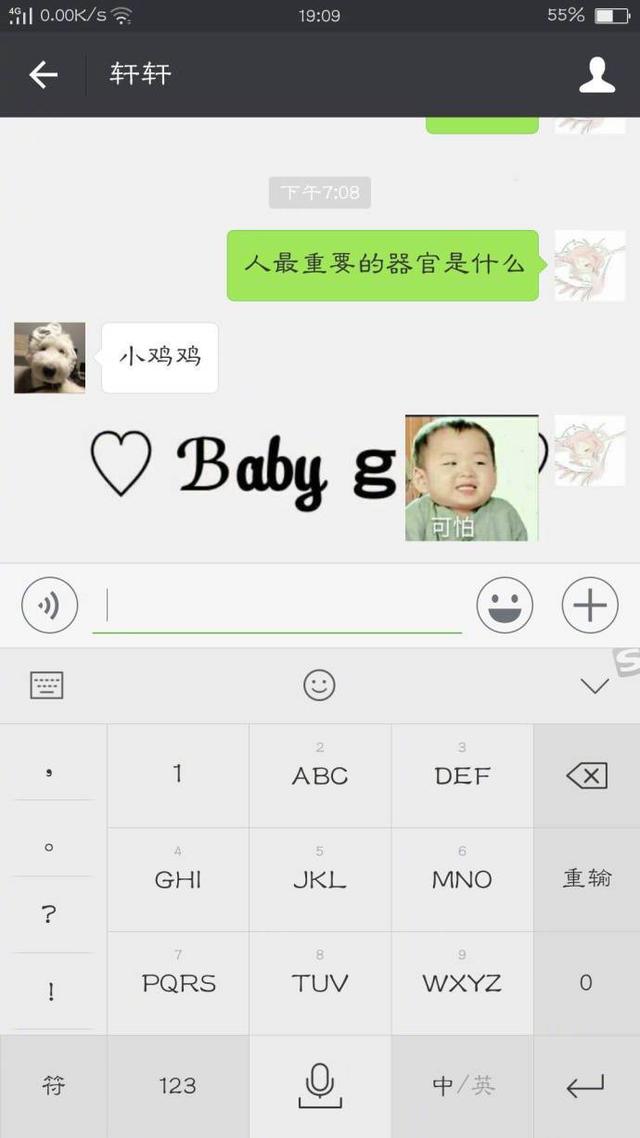Toggle 中/英 language key

click(x=462, y=1086)
